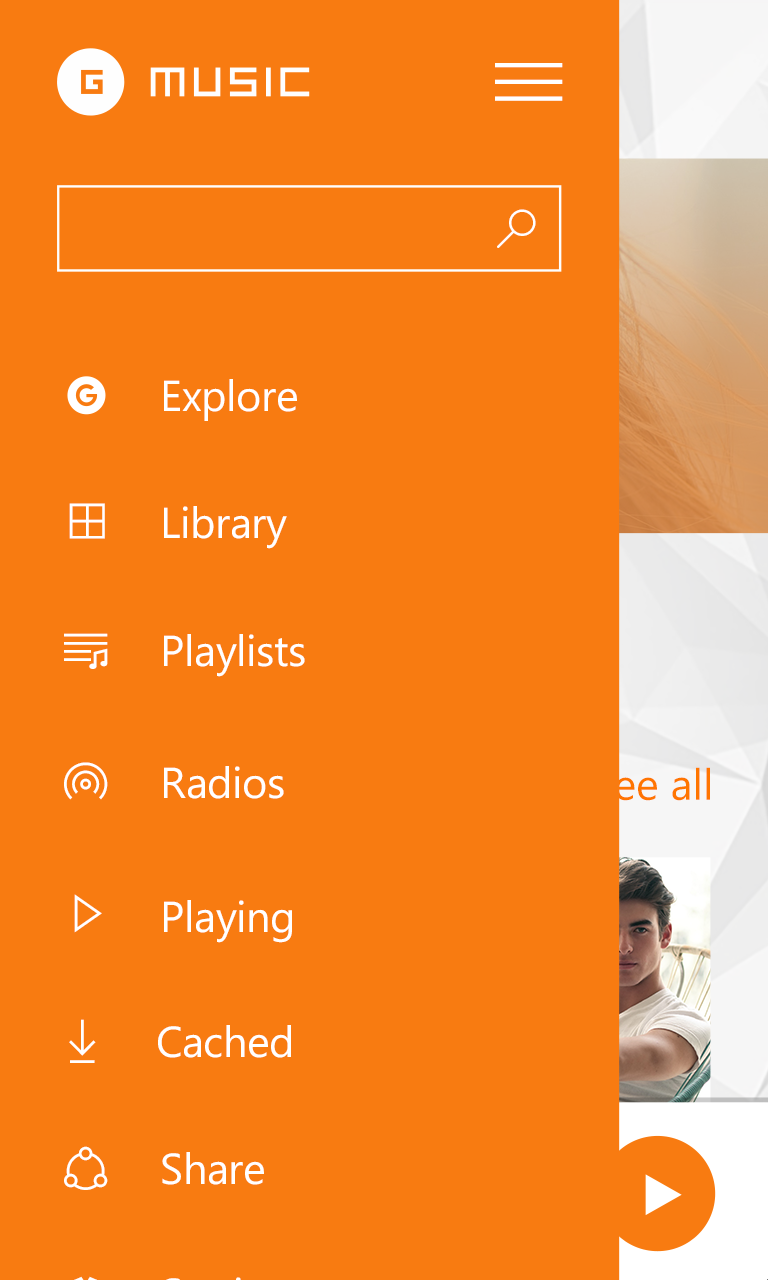Screen dimensions: 768x1280
Task: Go to Library
Action: [223, 523]
